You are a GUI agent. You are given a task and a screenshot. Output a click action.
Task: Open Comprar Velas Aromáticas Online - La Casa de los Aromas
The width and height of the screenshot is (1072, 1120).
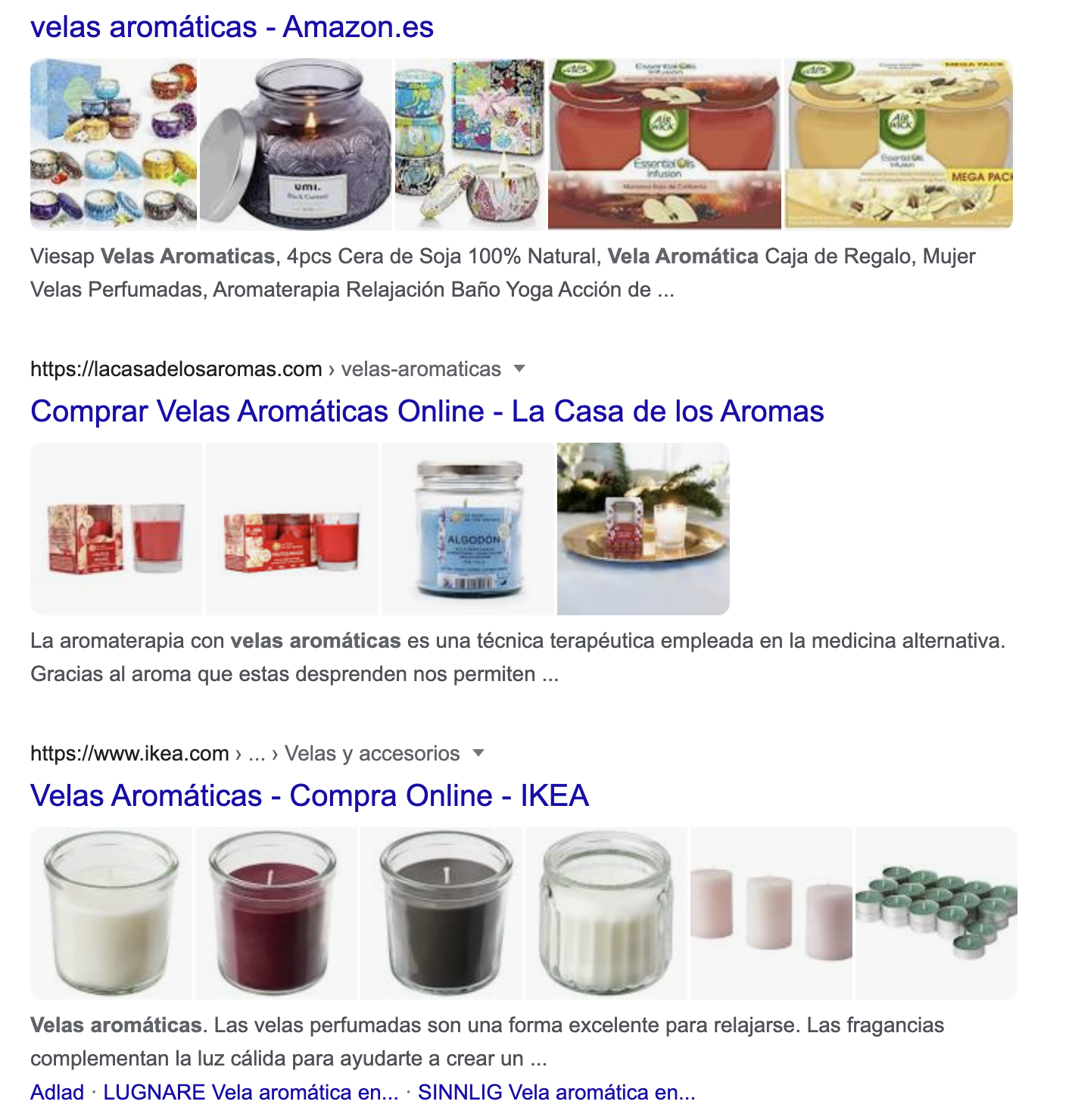coord(427,412)
